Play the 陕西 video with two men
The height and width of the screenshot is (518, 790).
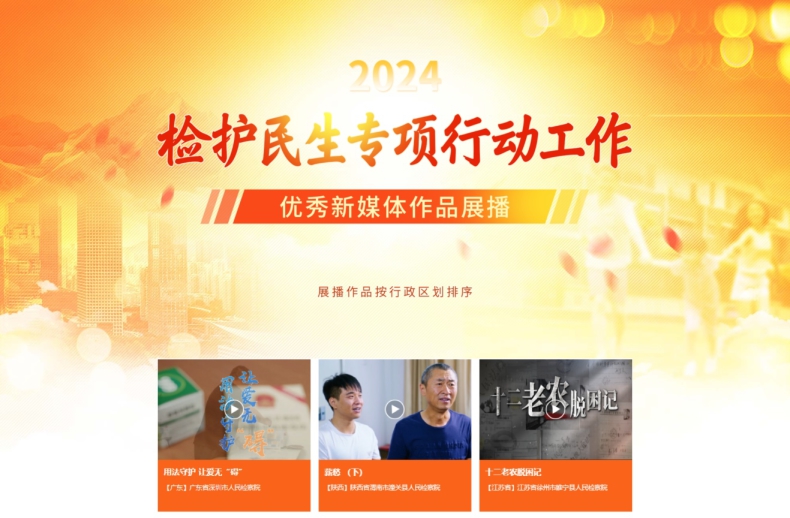pyautogui.click(x=394, y=409)
